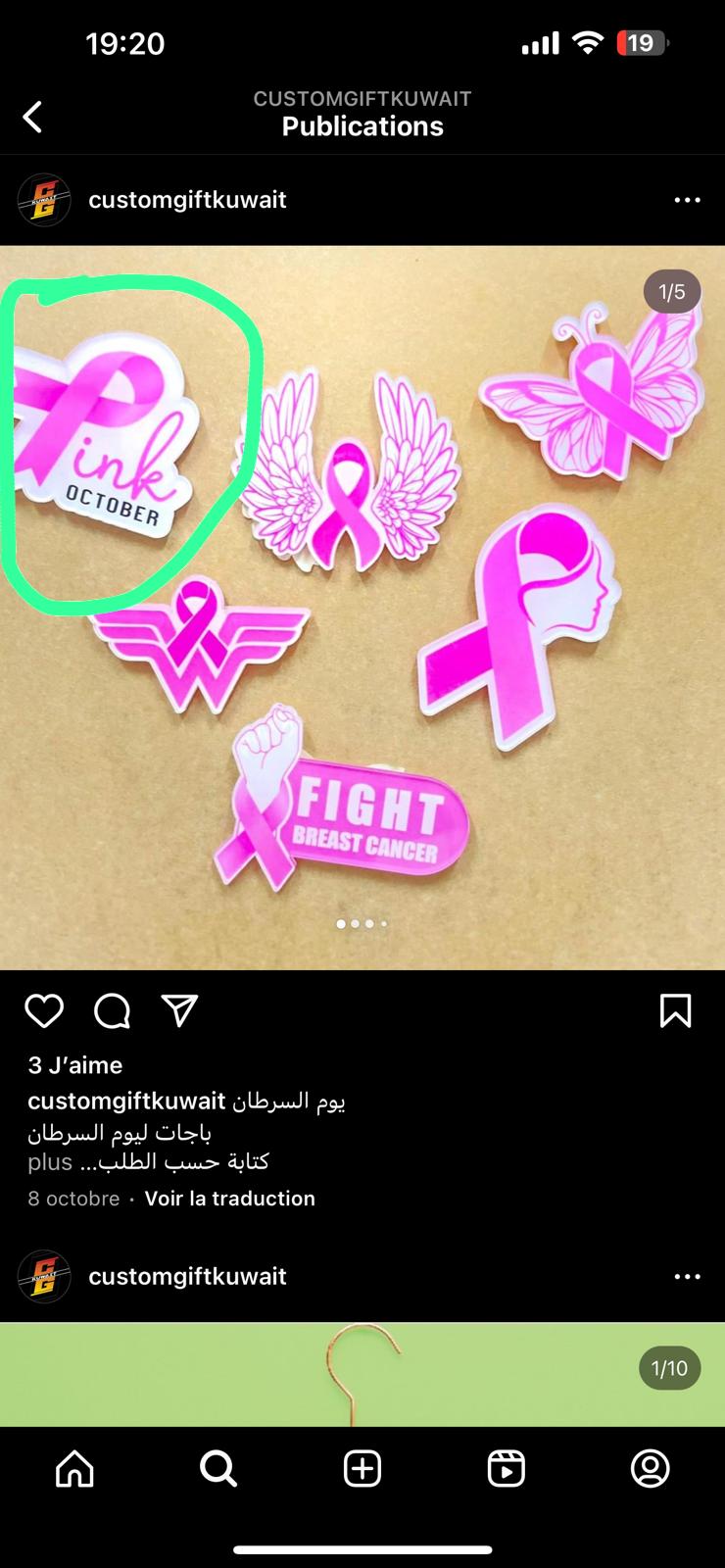Switch to the Home tab
Screen dimensions: 725x1568
click(x=74, y=1468)
